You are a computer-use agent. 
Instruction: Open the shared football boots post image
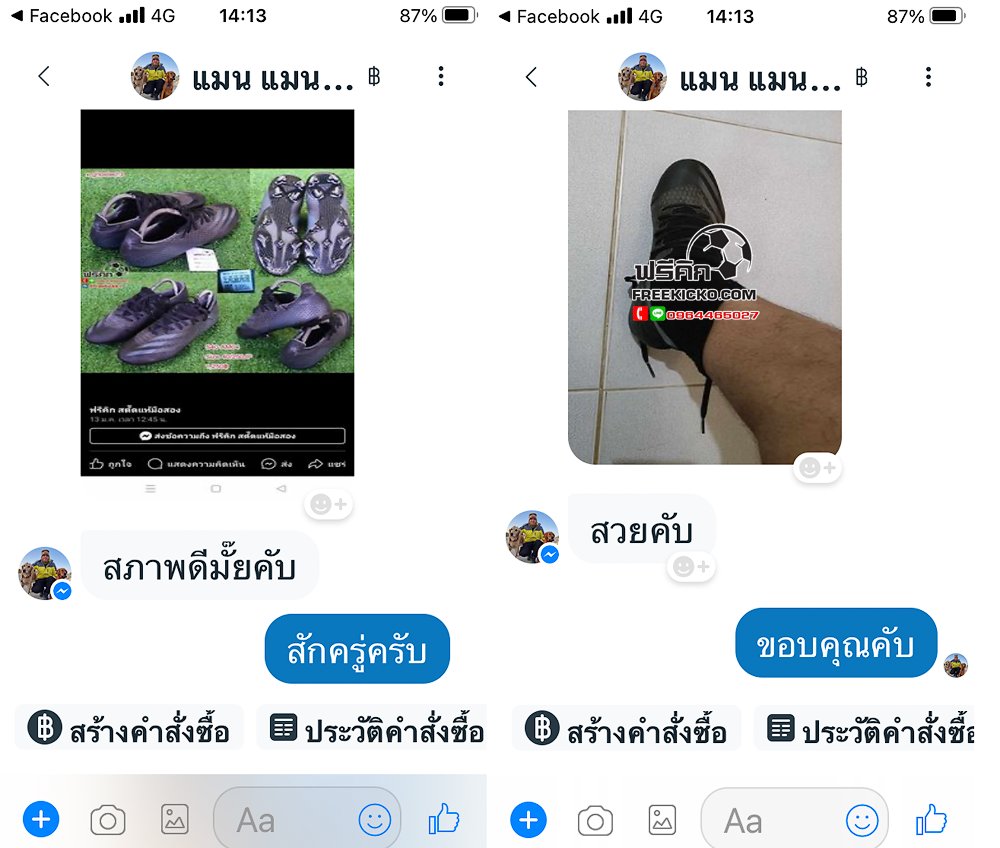[x=217, y=290]
